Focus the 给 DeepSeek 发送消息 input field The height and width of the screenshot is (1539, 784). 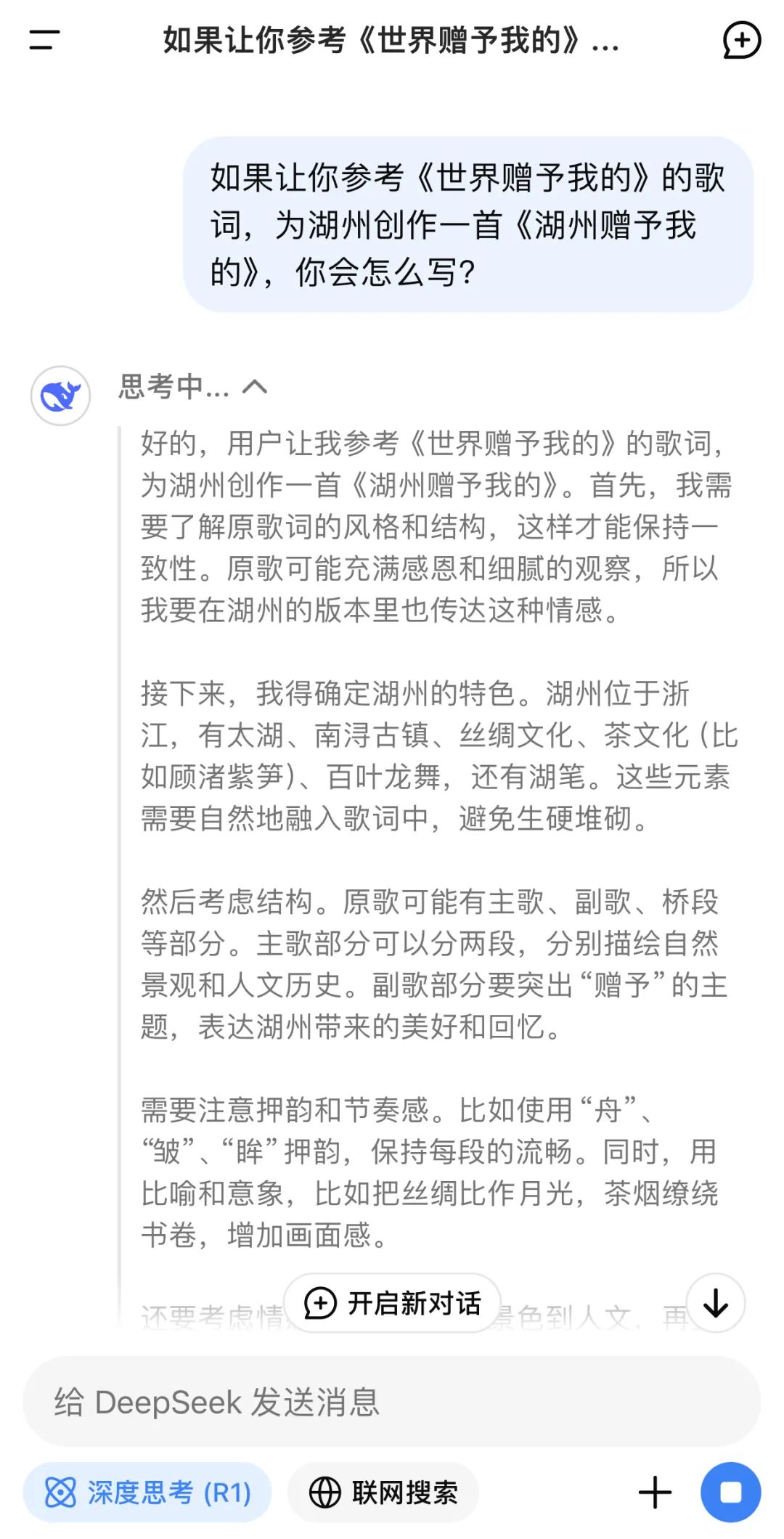click(x=392, y=1402)
